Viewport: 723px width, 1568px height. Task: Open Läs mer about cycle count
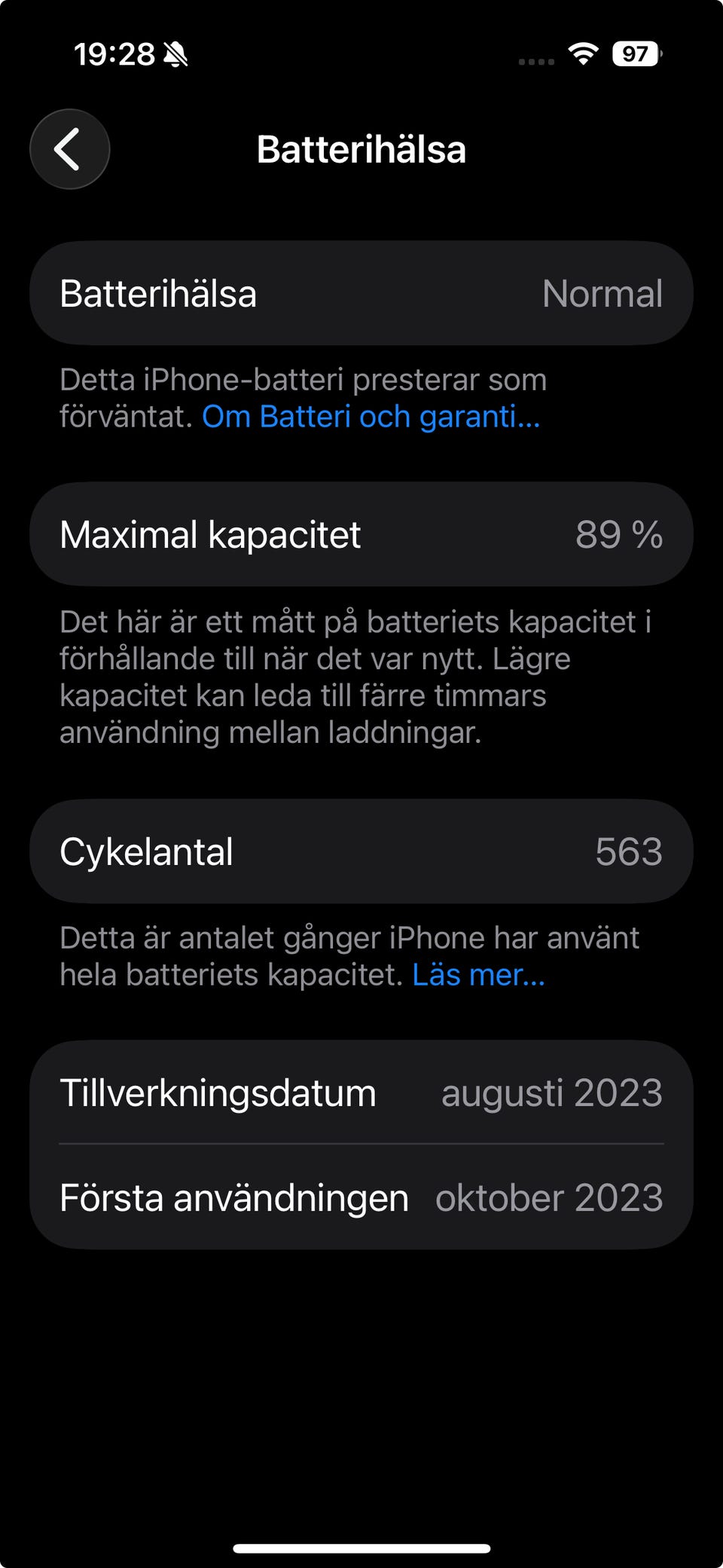pyautogui.click(x=478, y=975)
